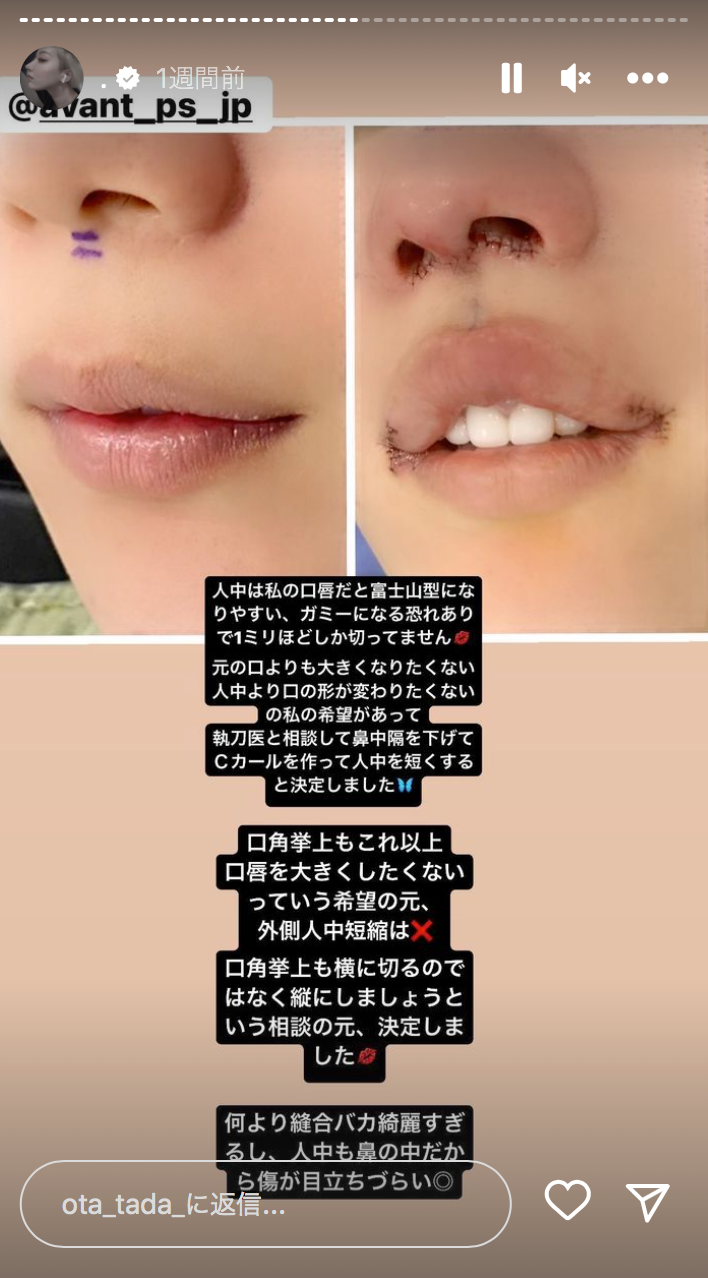Screen dimensions: 708x1278
Task: Unmute the story audio
Action: pos(576,78)
